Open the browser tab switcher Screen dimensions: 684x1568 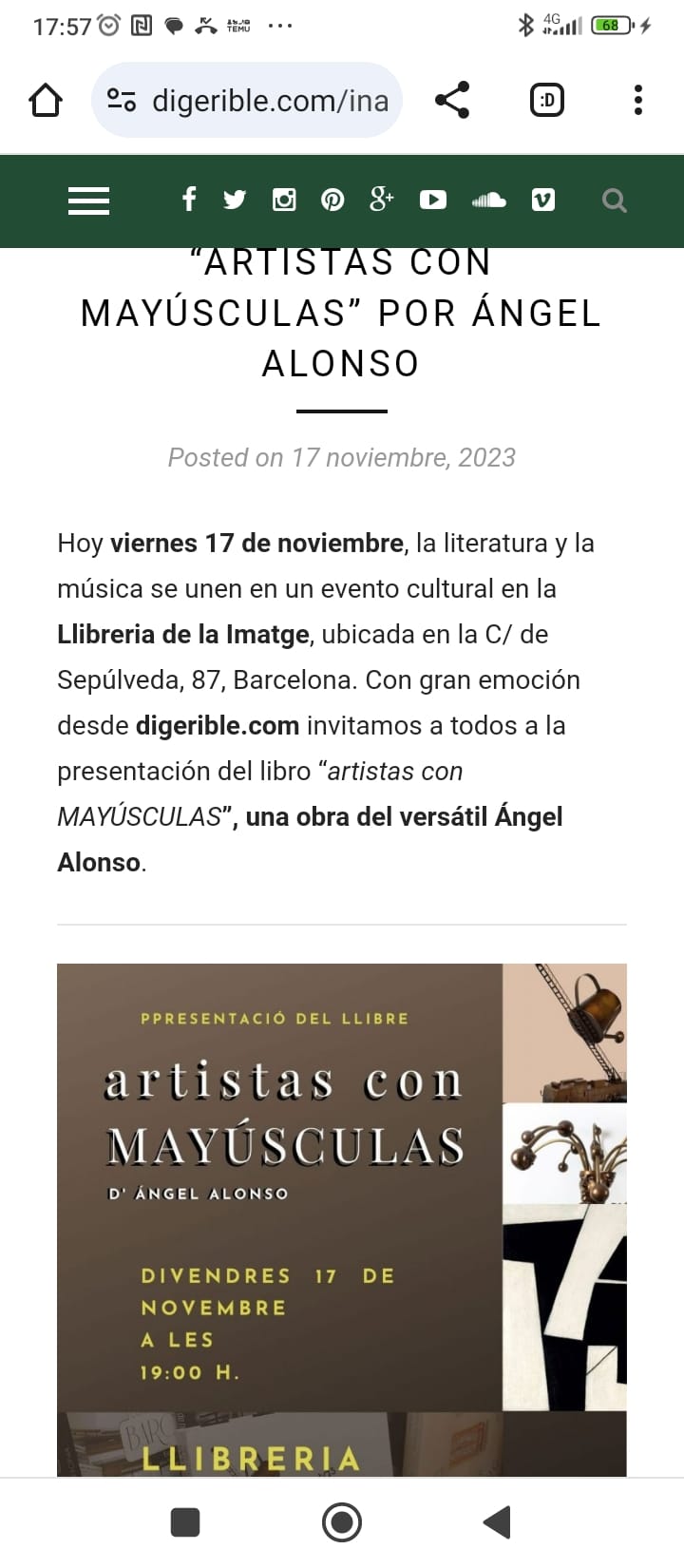point(546,100)
